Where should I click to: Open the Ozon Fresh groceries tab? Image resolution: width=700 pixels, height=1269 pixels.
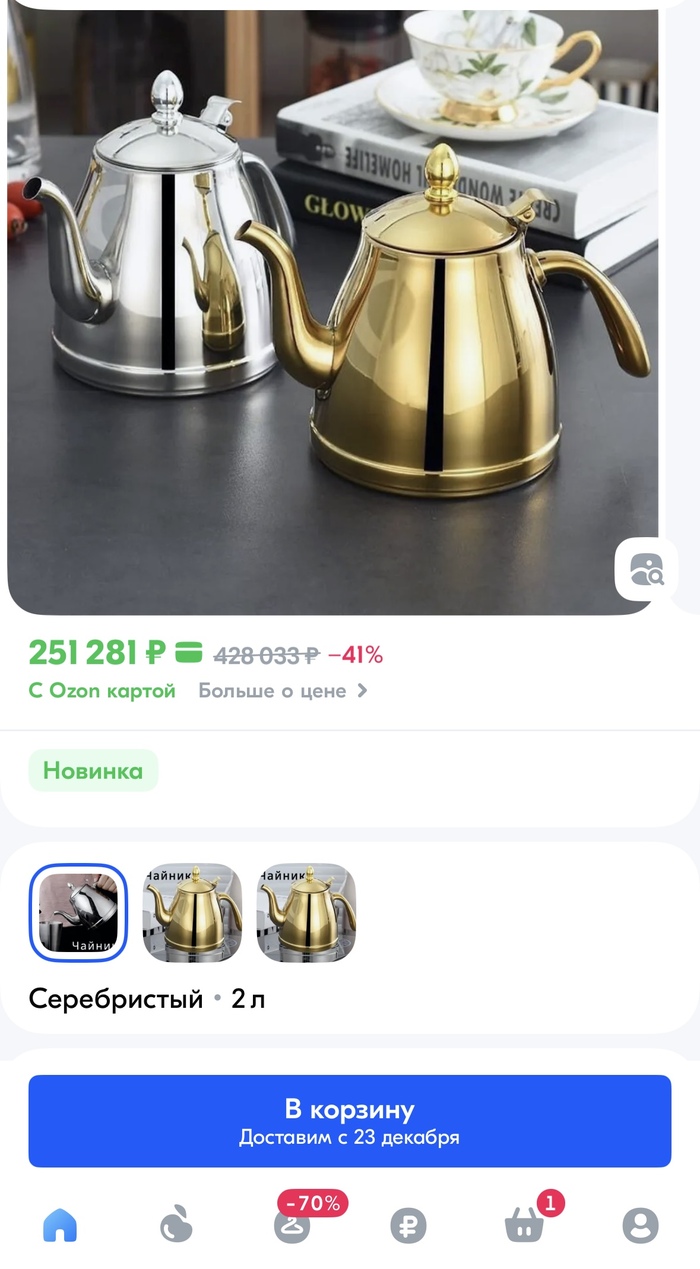click(x=176, y=1225)
